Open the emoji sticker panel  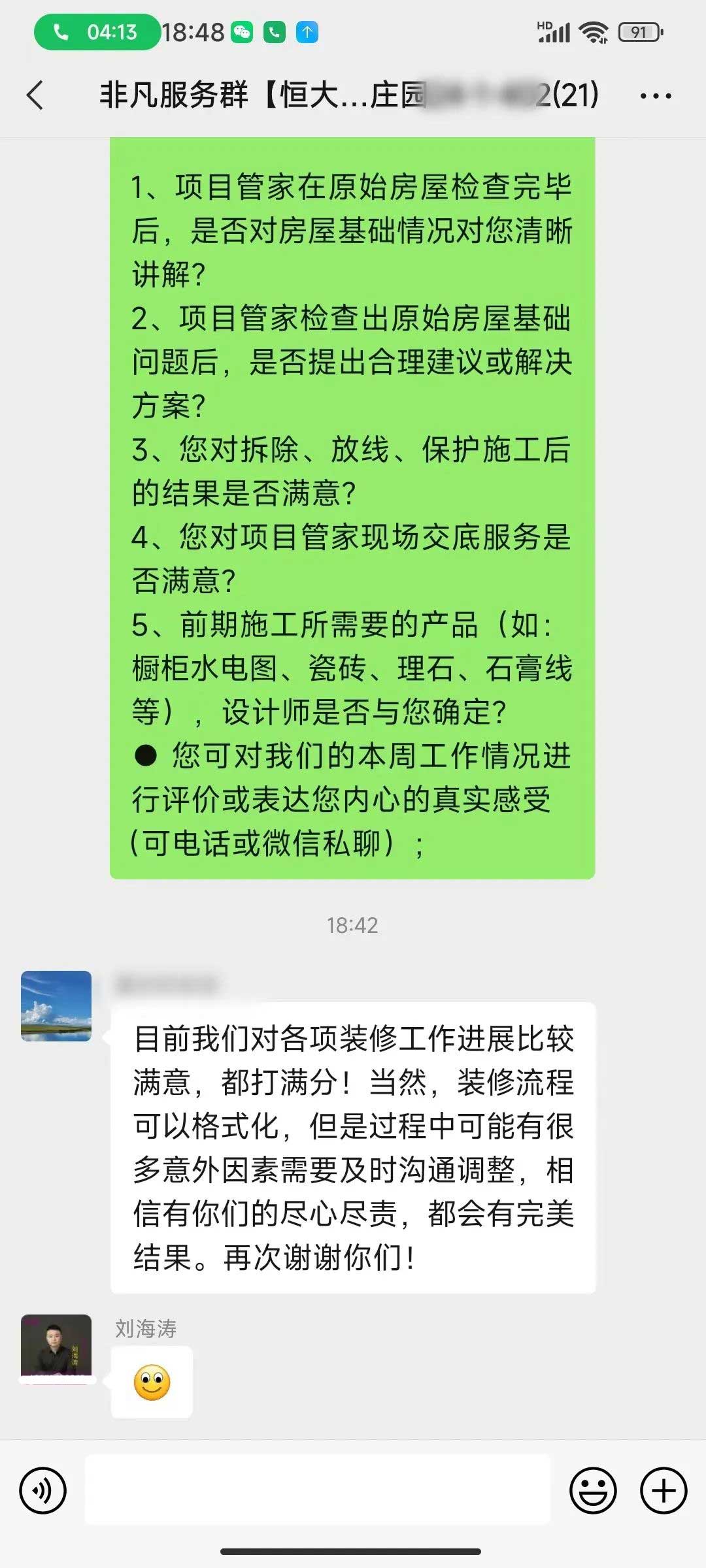coord(593,1491)
